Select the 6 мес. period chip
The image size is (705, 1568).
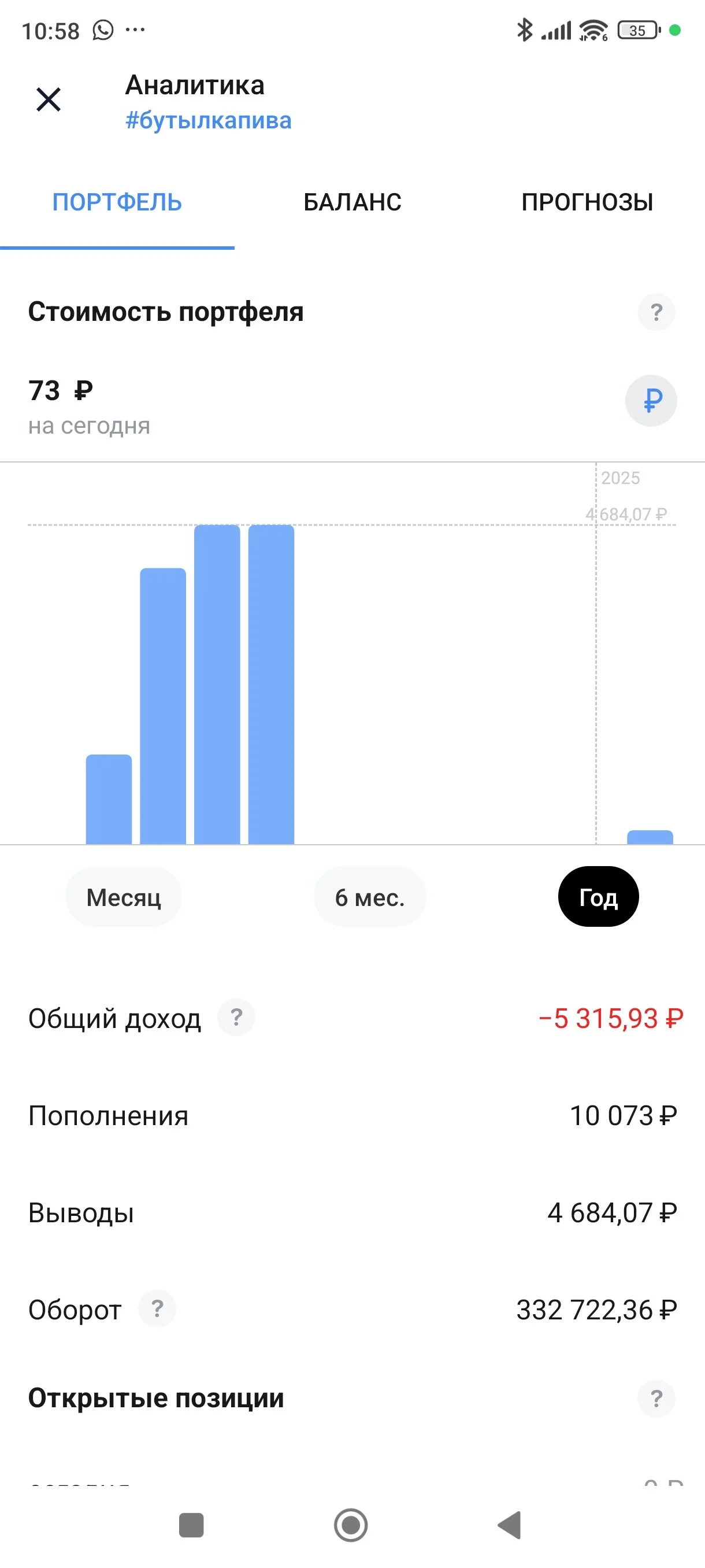[370, 897]
